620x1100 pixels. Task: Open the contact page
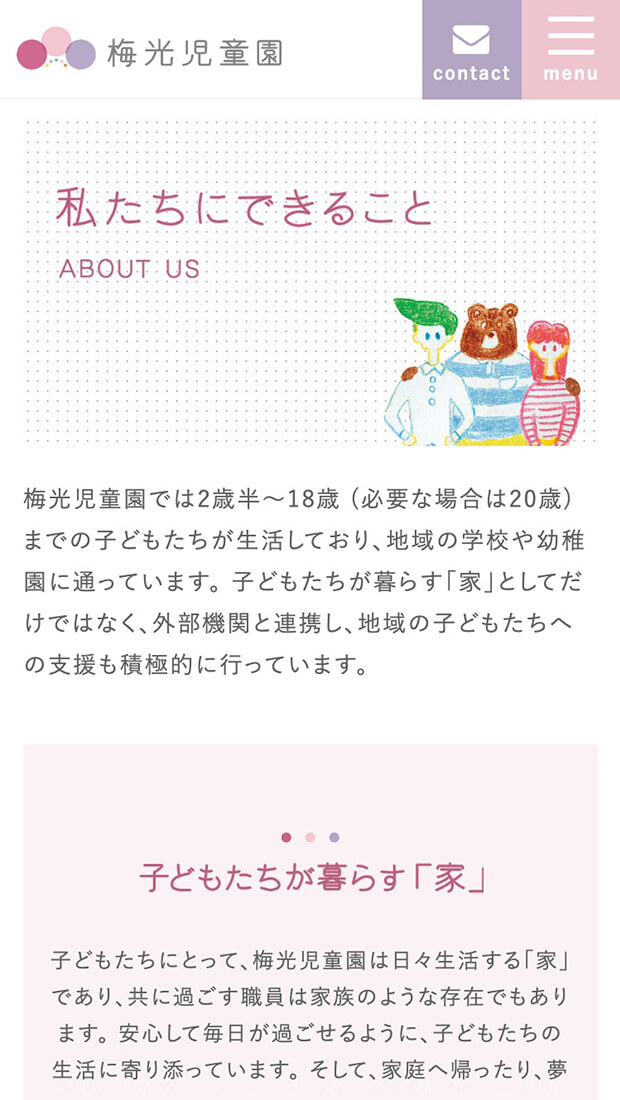(471, 50)
